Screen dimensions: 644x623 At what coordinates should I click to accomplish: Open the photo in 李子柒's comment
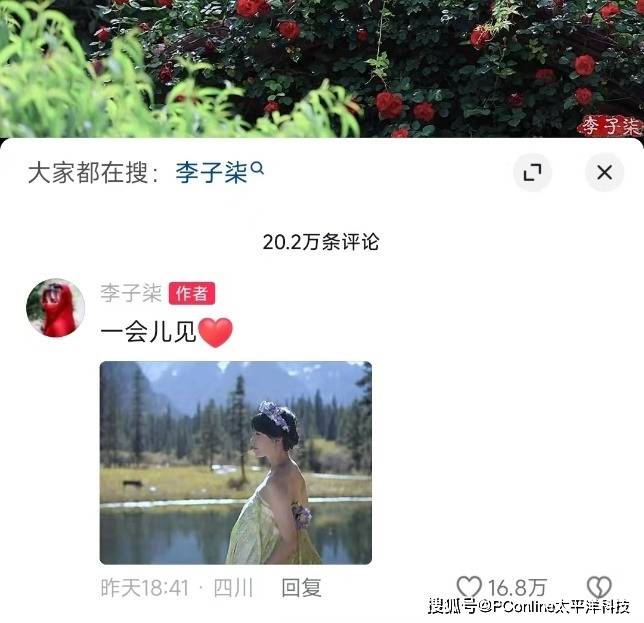[x=235, y=462]
